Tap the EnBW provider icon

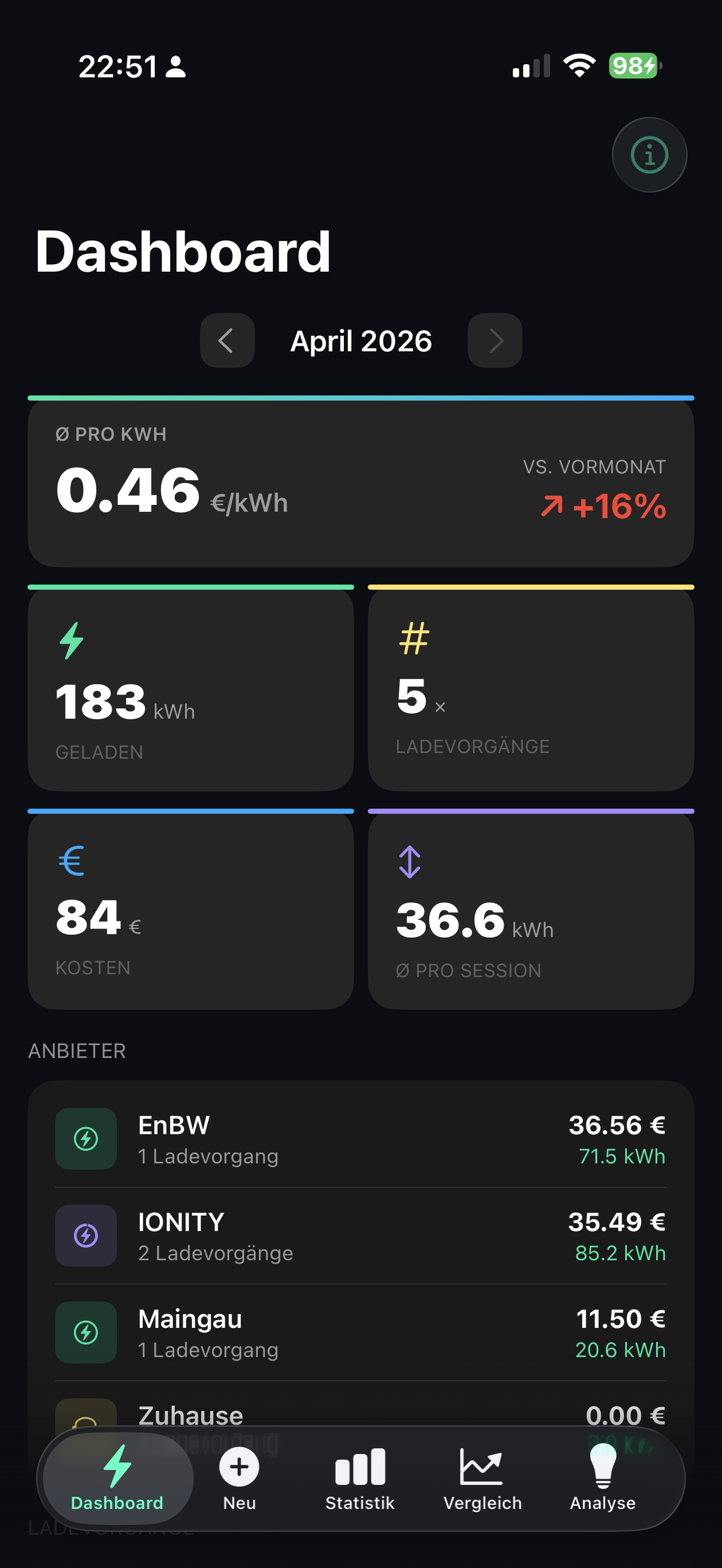85,1139
